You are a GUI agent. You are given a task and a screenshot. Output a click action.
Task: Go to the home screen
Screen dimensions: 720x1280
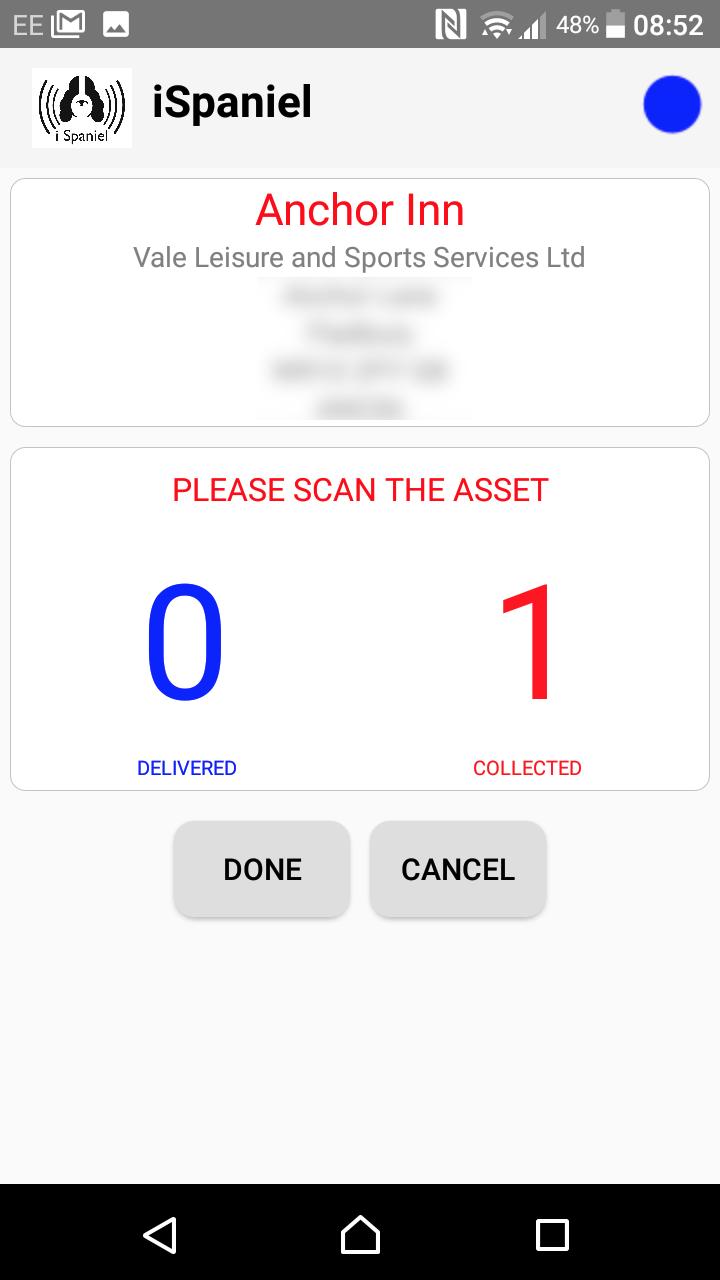coord(360,1235)
